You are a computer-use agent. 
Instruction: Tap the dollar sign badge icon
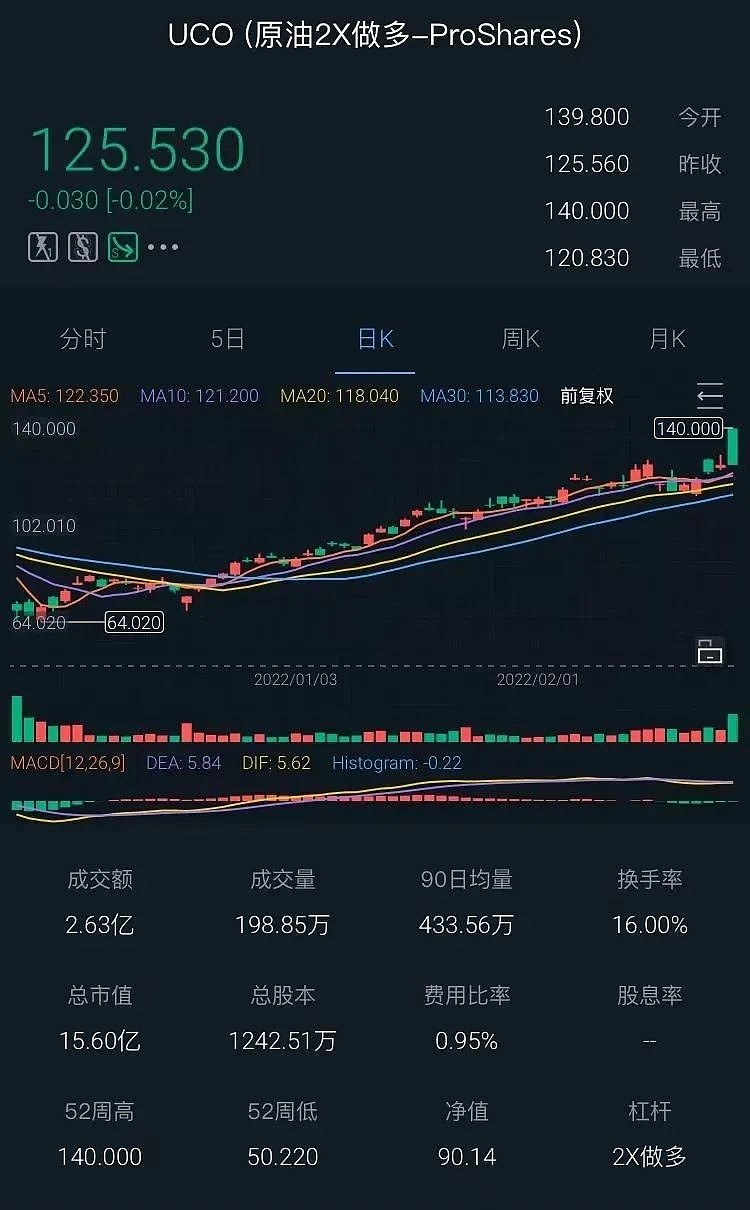pyautogui.click(x=83, y=247)
